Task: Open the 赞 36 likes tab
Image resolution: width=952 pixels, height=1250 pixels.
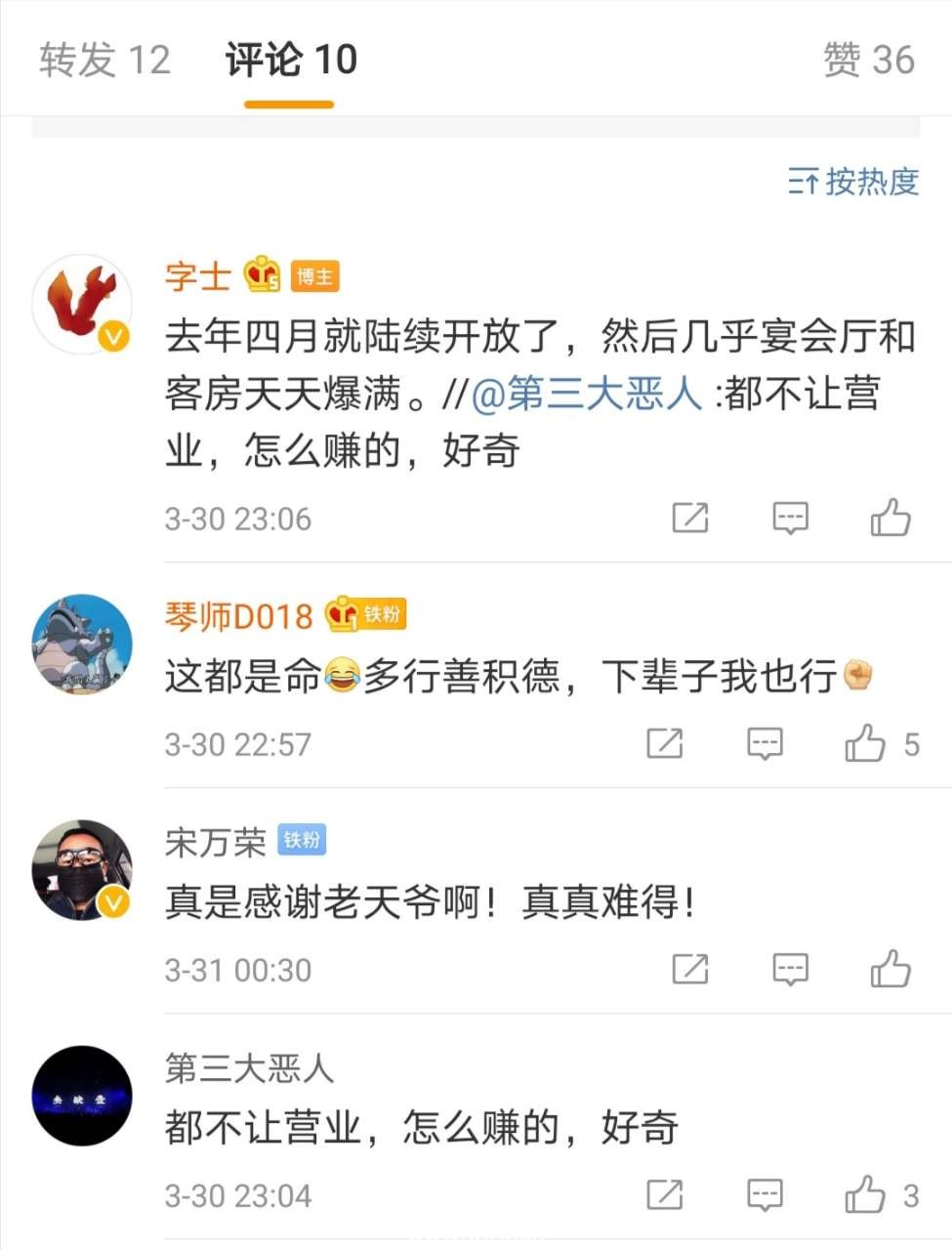Action: (x=868, y=61)
